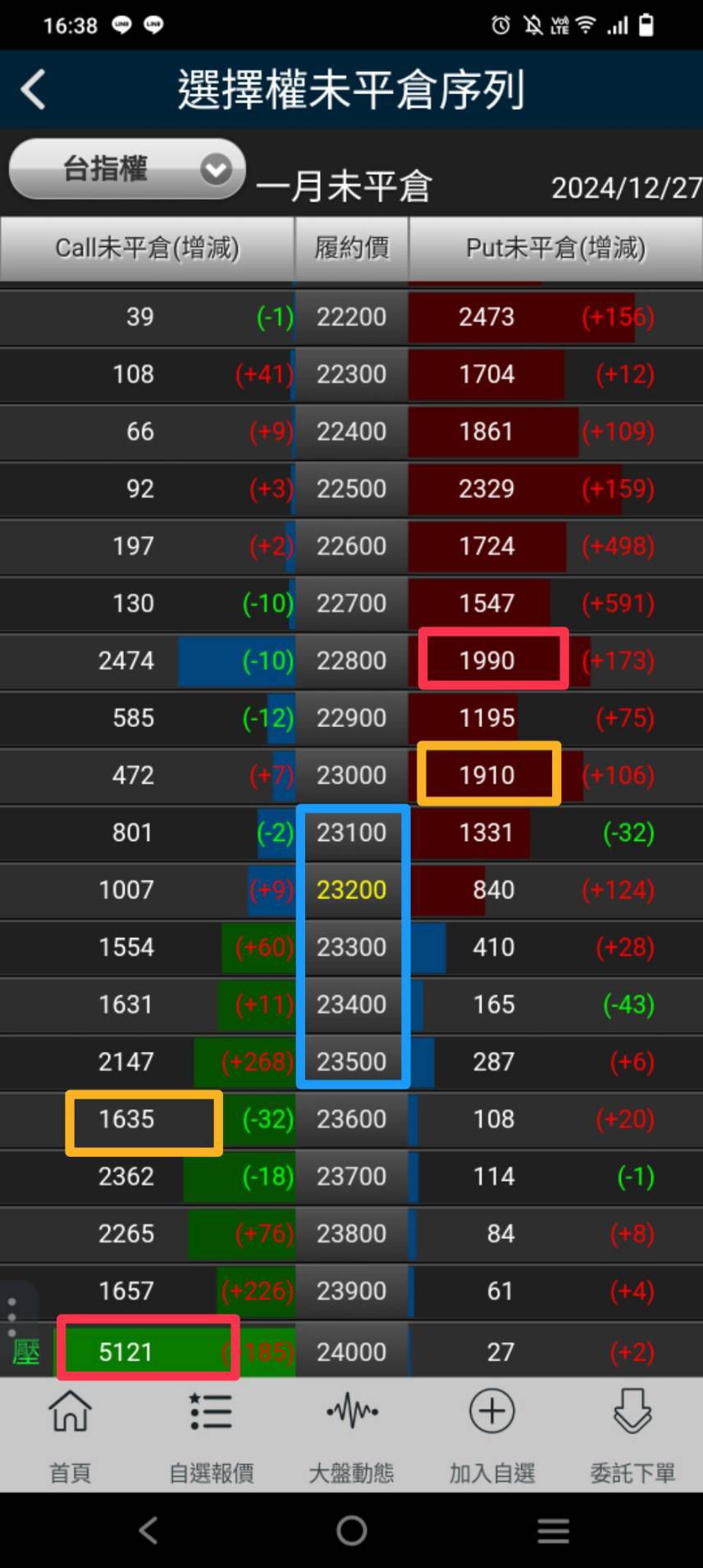This screenshot has height=1568, width=703.
Task: Tap the system home button
Action: pyautogui.click(x=351, y=1530)
